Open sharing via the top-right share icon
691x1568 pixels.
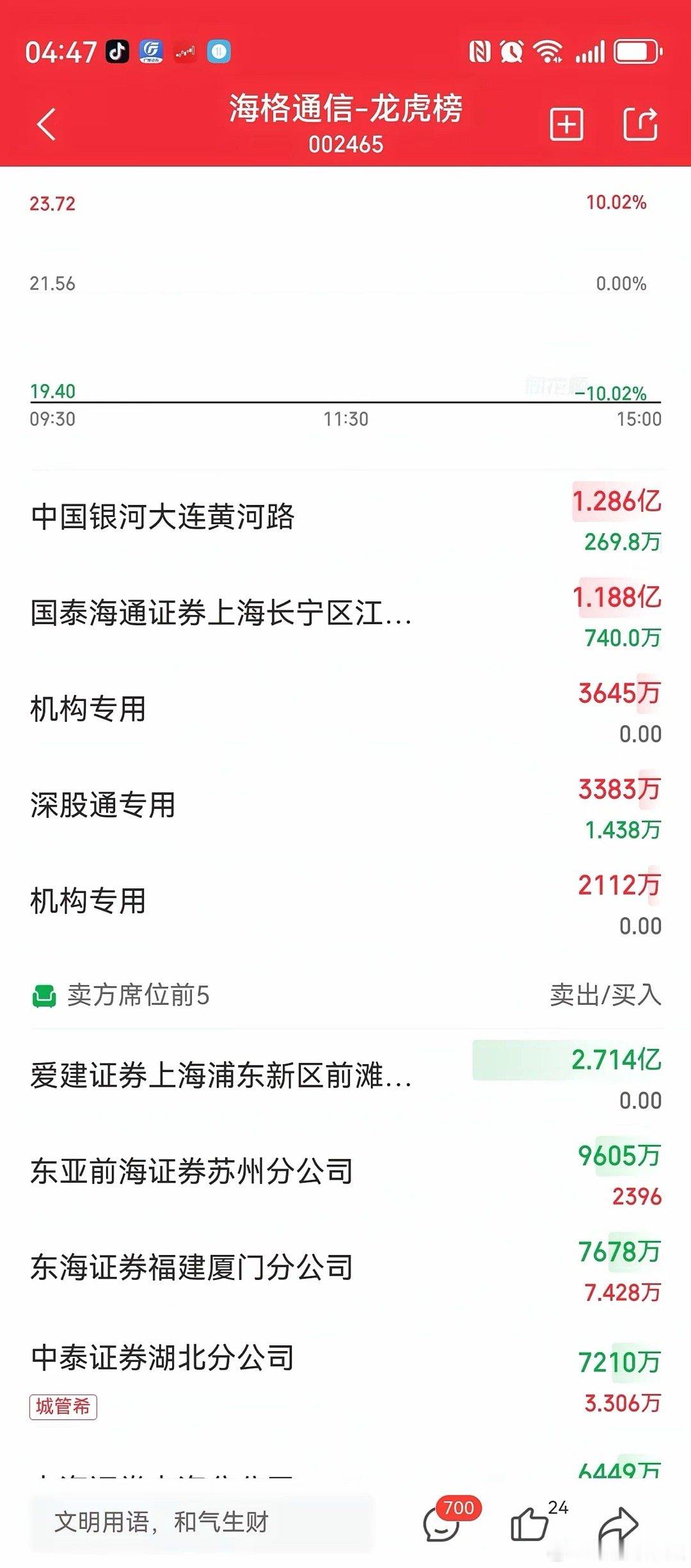pos(642,123)
